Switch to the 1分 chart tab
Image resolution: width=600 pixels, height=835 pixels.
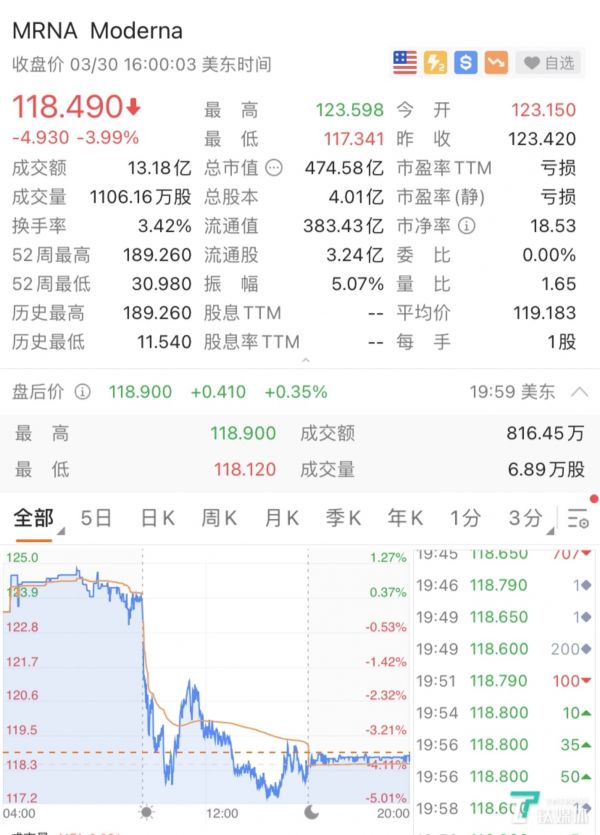tap(465, 518)
